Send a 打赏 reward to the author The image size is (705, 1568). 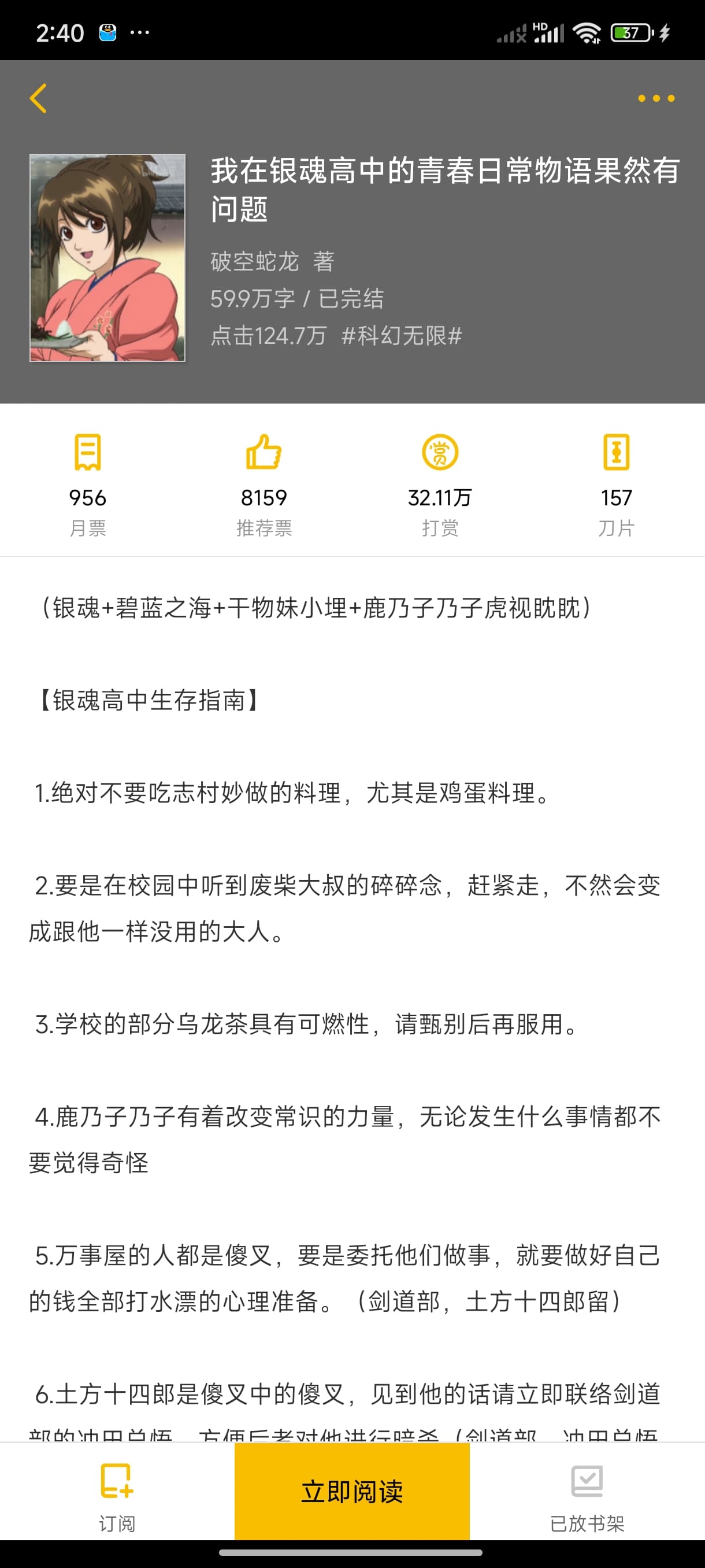tap(439, 485)
